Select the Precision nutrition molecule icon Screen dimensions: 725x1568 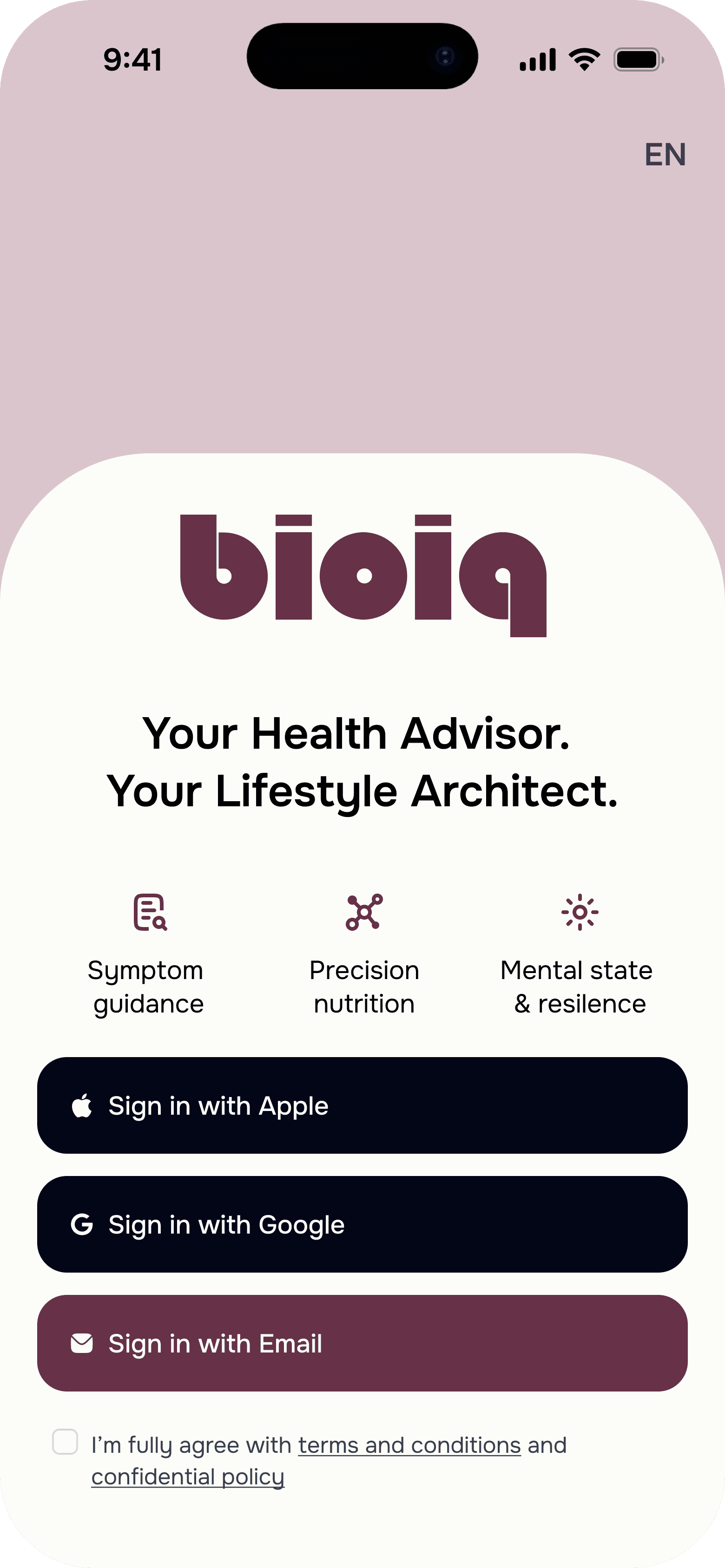(364, 912)
